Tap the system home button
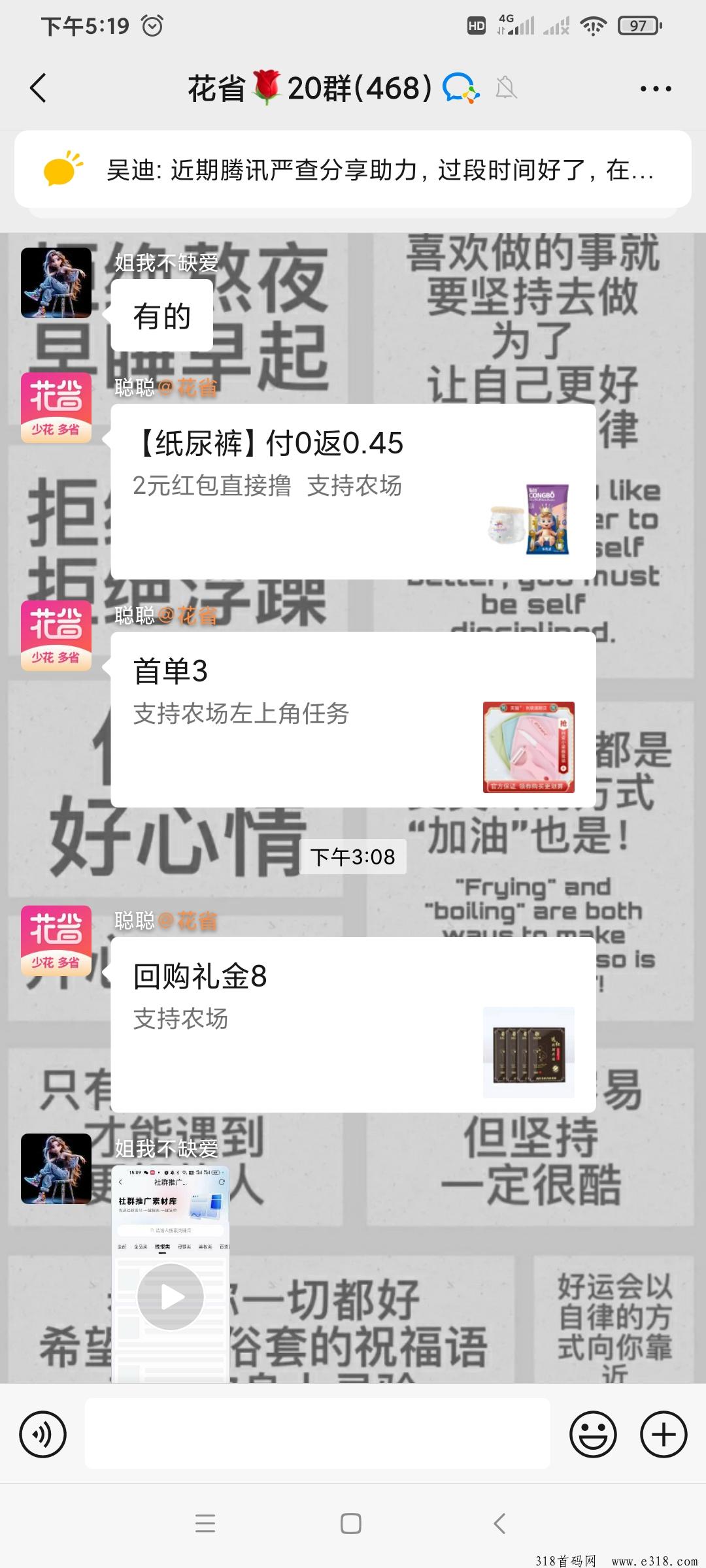 coord(351,1524)
